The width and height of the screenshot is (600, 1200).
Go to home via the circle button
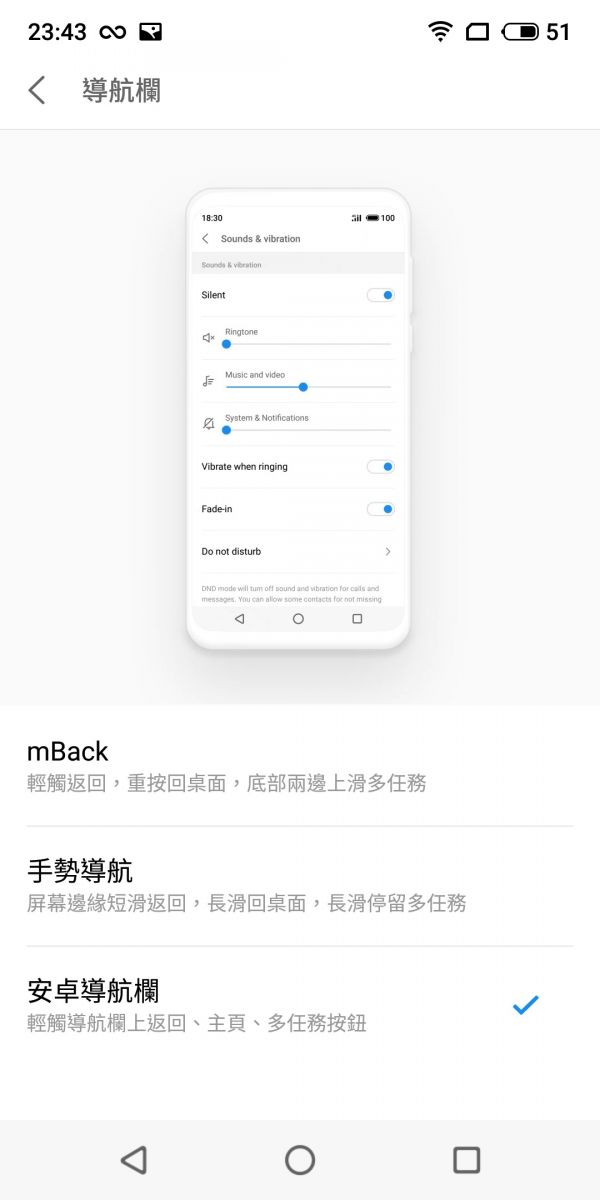(300, 1160)
